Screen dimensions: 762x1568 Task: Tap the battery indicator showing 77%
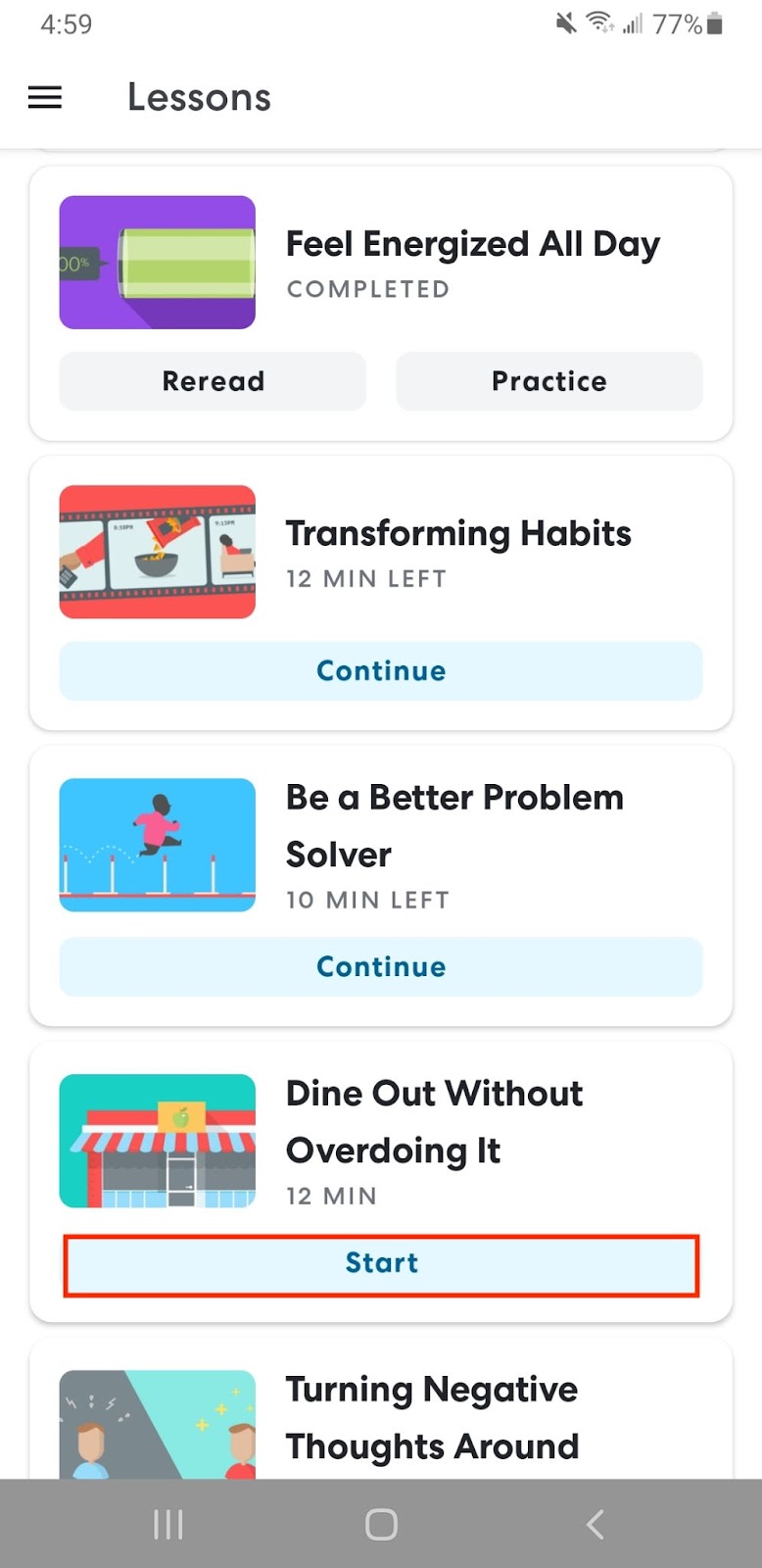(686, 24)
